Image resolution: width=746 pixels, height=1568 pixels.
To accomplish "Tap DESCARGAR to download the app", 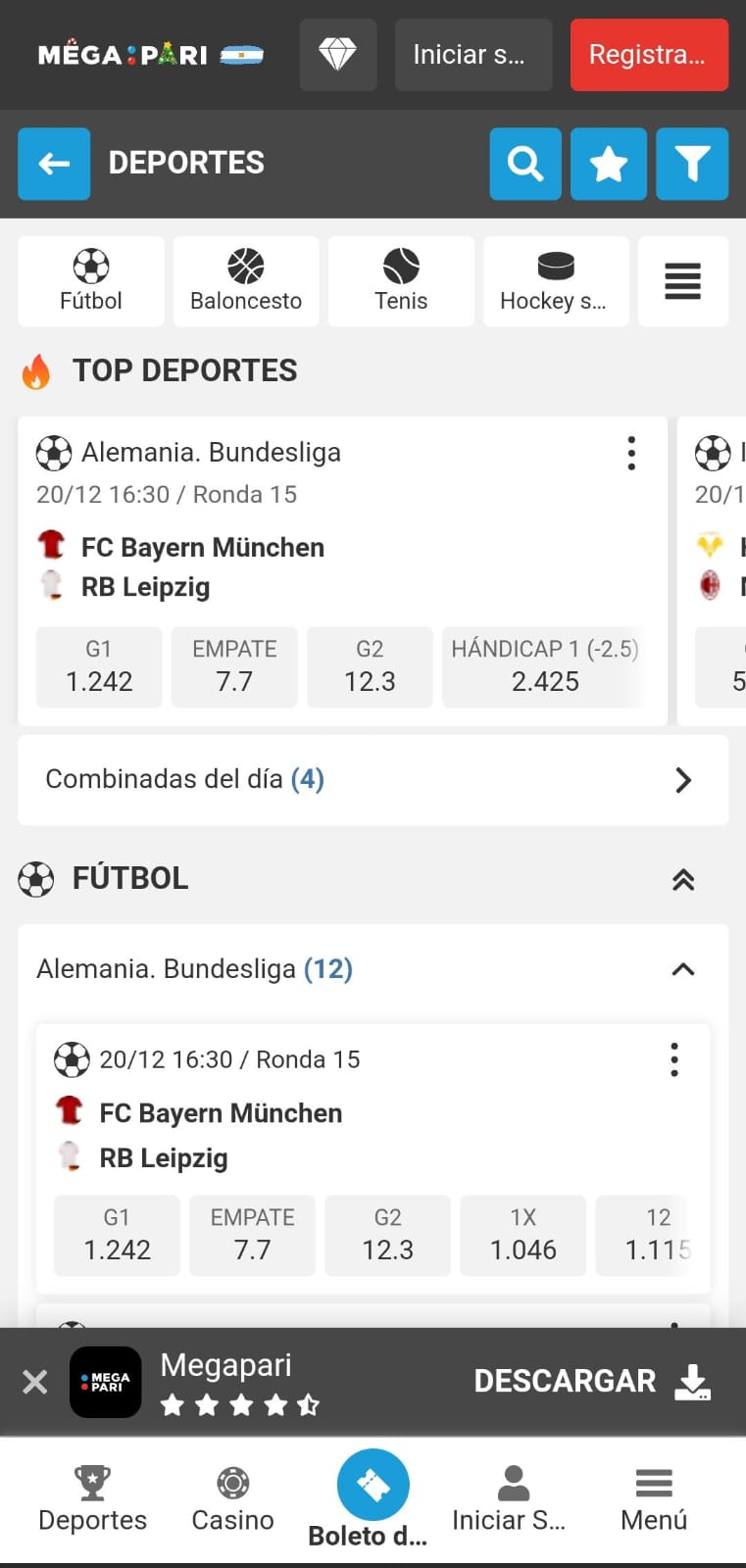I will click(x=592, y=1381).
